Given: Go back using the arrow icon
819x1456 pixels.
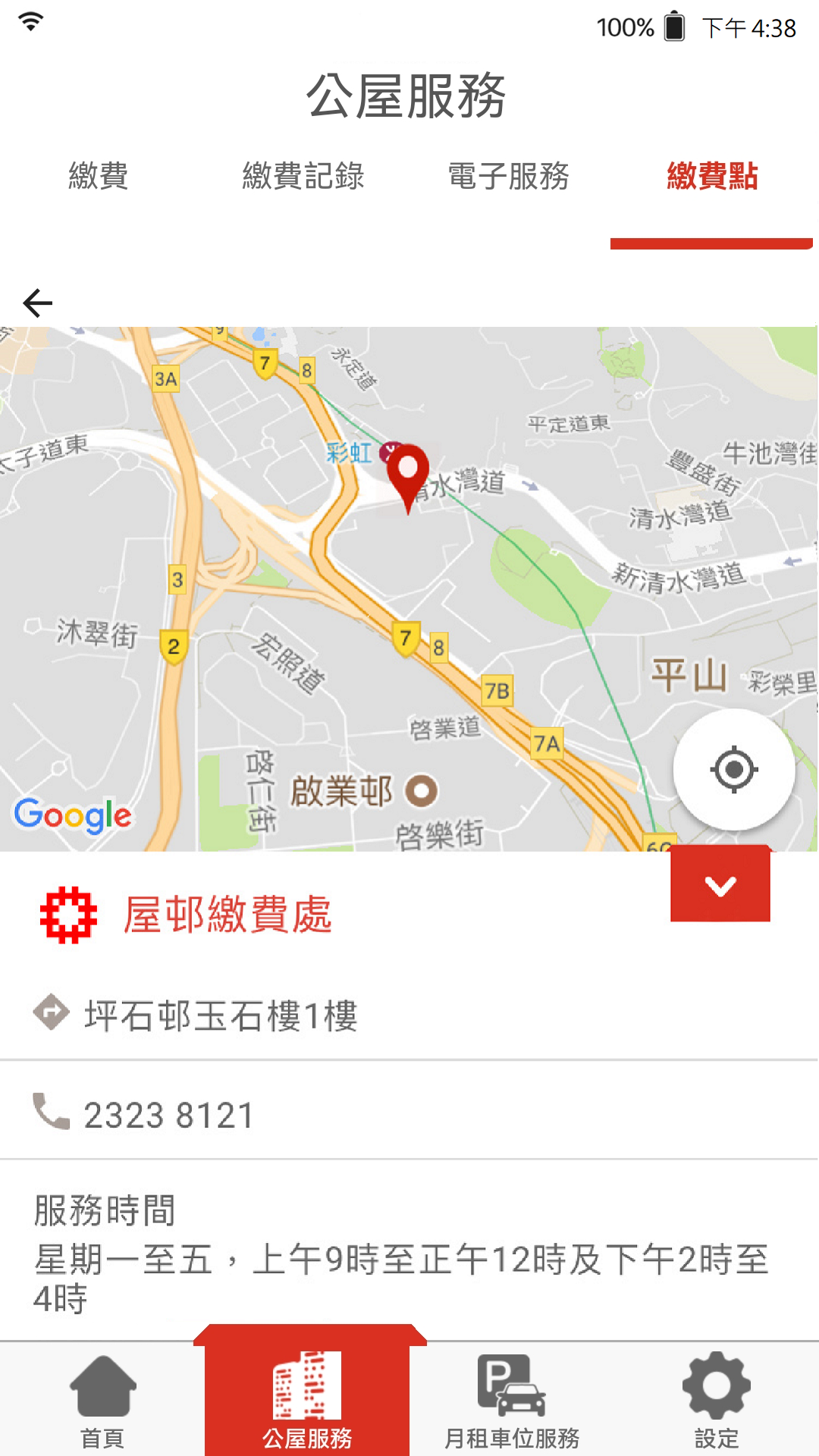Looking at the screenshot, I should point(38,303).
